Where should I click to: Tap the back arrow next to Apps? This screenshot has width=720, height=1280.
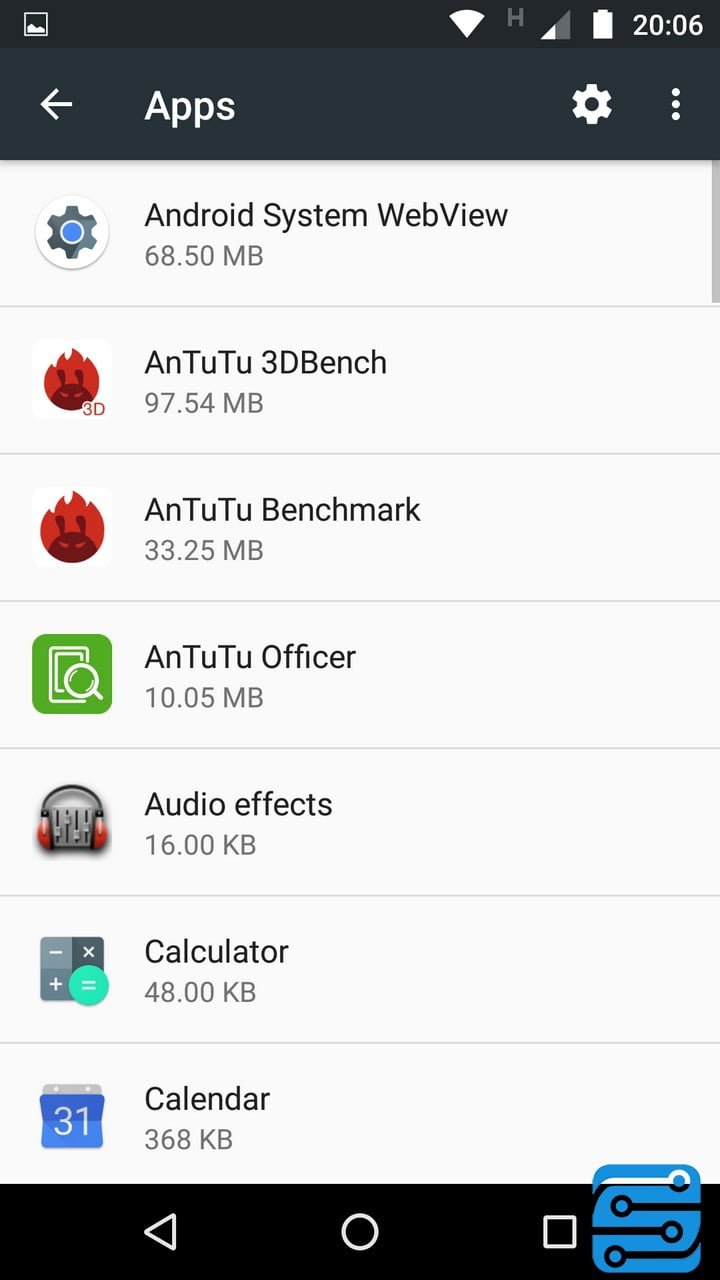(x=56, y=103)
